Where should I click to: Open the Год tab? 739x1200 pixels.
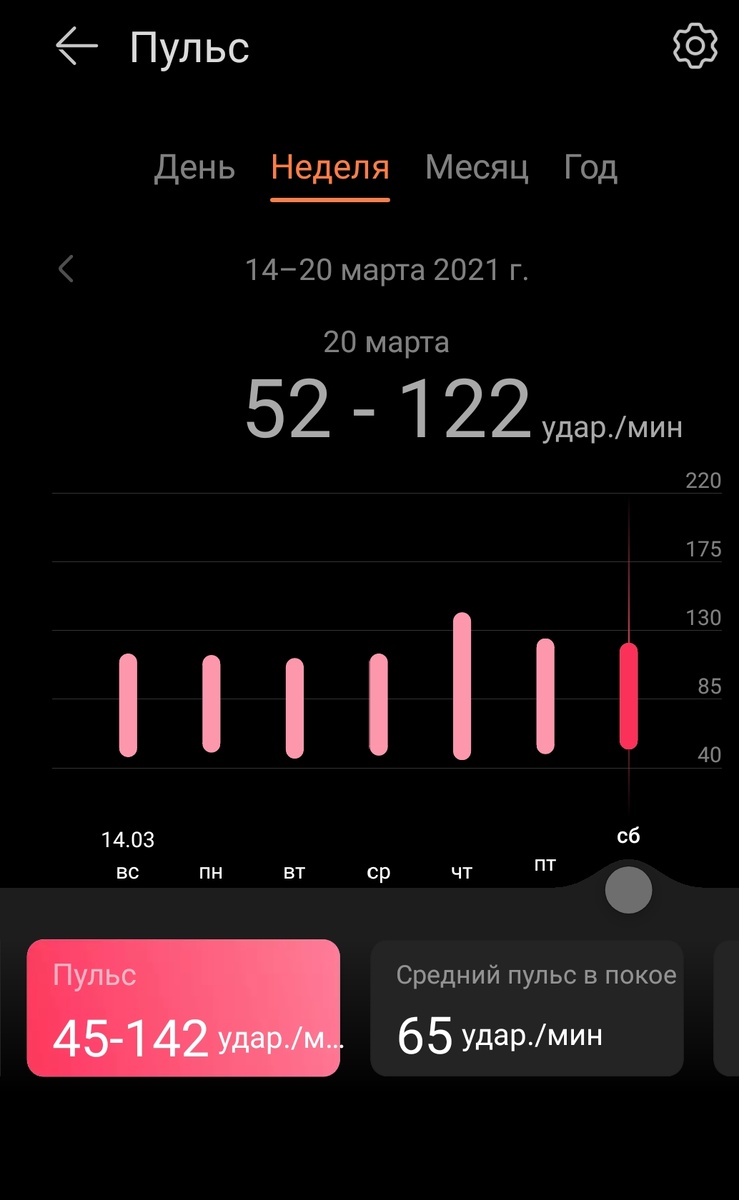point(590,167)
